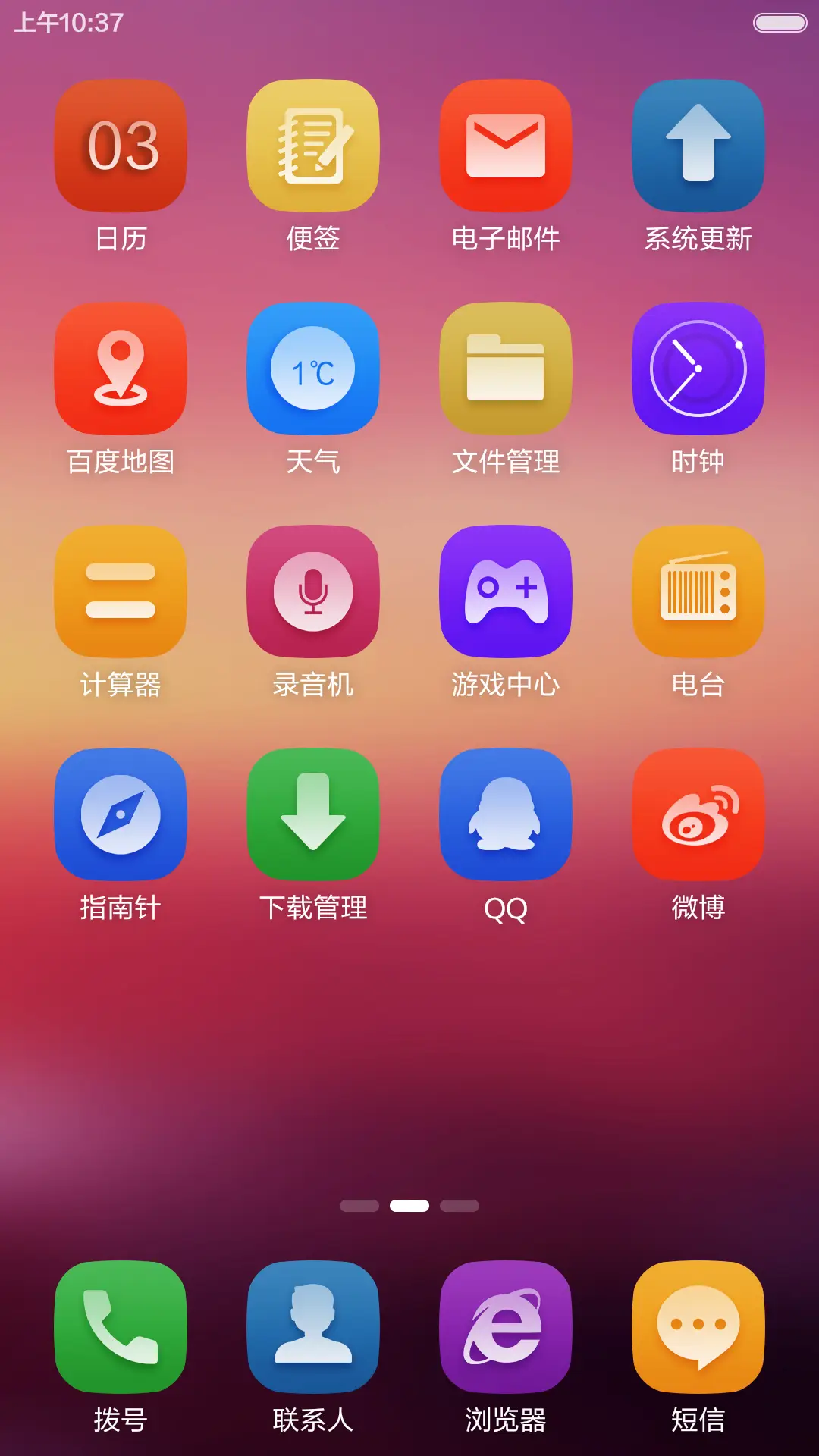Open the 指南针 compass app
Image resolution: width=819 pixels, height=1456 pixels.
point(120,815)
